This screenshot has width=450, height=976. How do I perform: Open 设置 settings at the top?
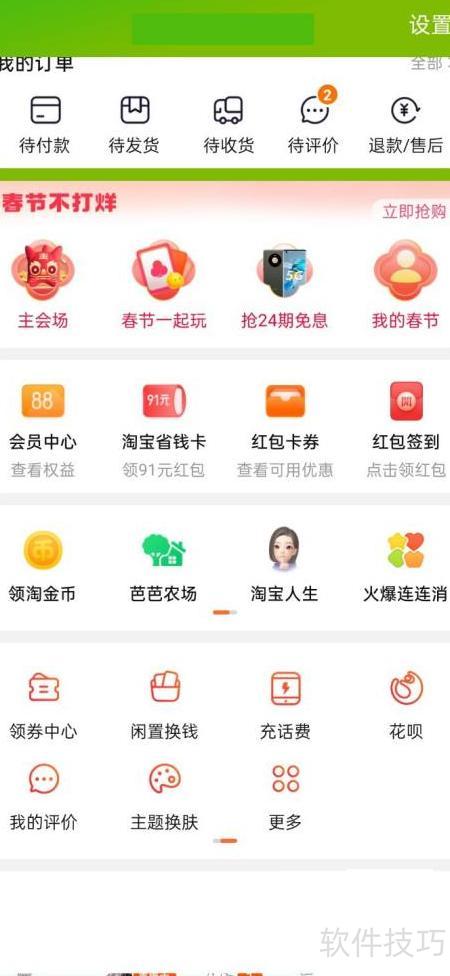click(429, 25)
